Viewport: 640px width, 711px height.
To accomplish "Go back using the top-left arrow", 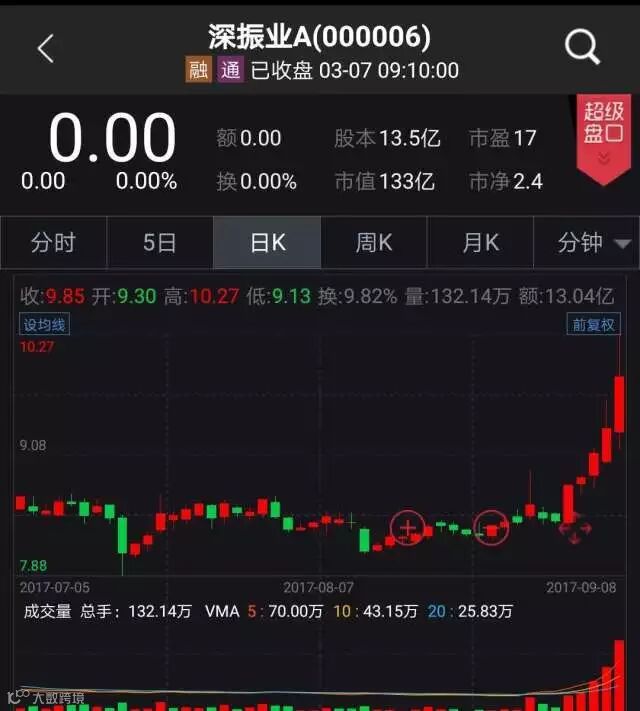I will point(45,48).
